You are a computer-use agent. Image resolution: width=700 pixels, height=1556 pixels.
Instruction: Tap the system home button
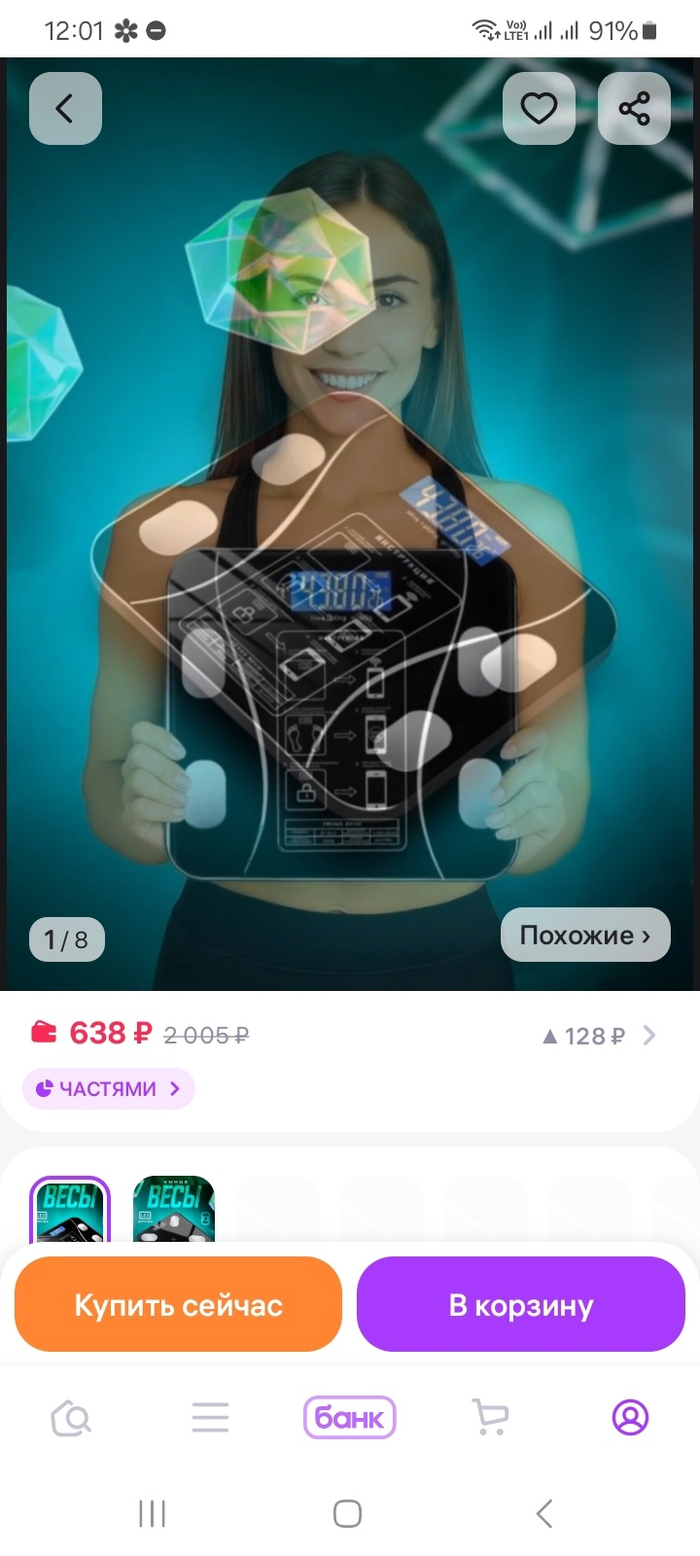pyautogui.click(x=347, y=1514)
